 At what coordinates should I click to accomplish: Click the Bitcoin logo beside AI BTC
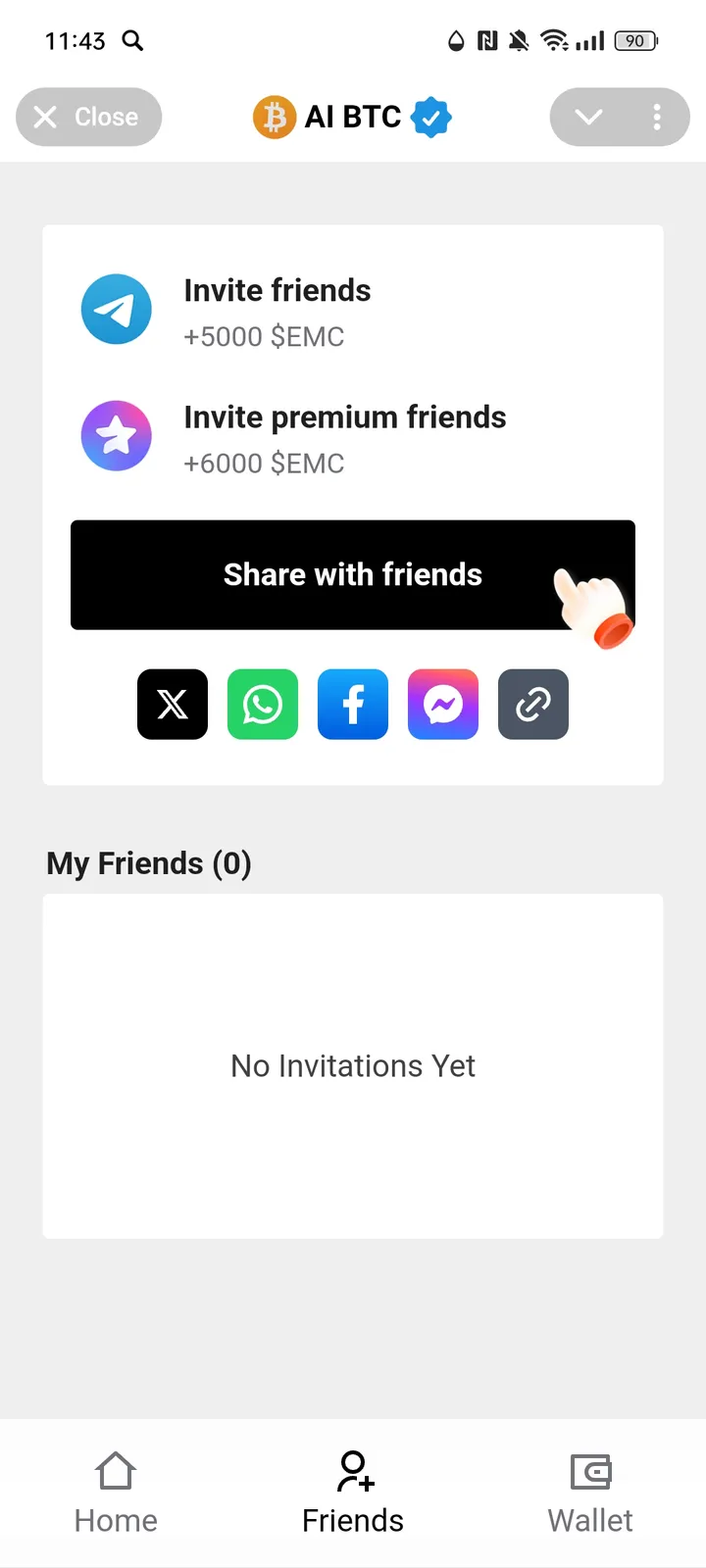(x=273, y=117)
